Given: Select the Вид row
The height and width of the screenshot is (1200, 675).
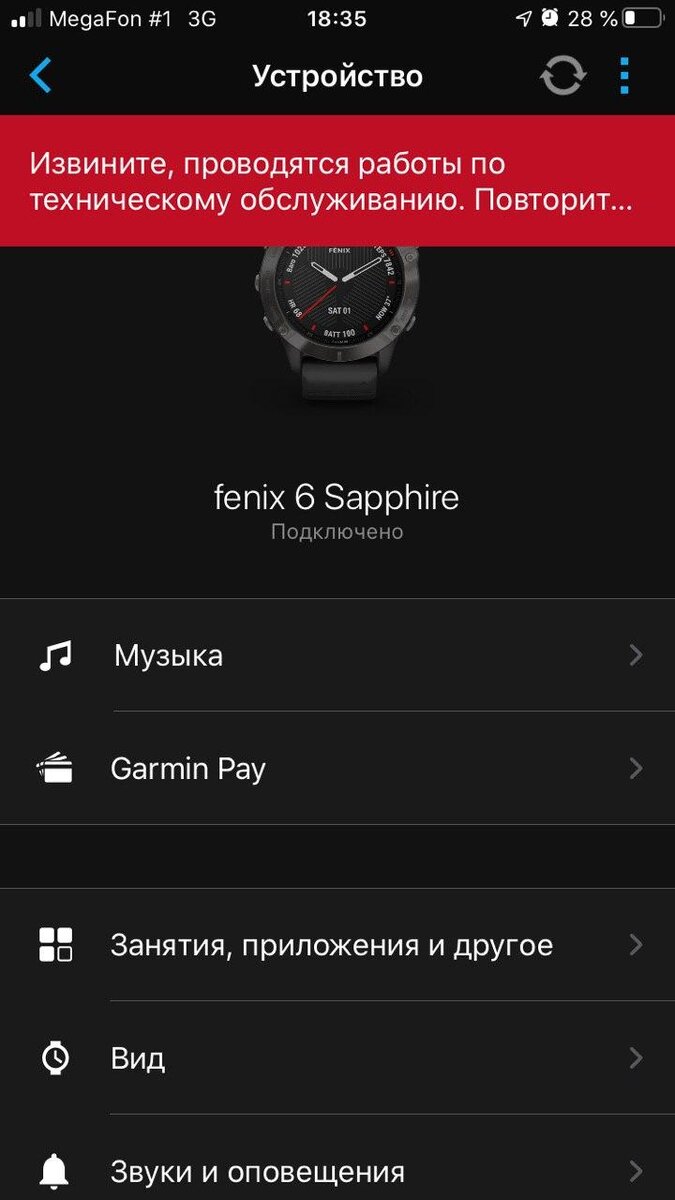Looking at the screenshot, I should [337, 1058].
